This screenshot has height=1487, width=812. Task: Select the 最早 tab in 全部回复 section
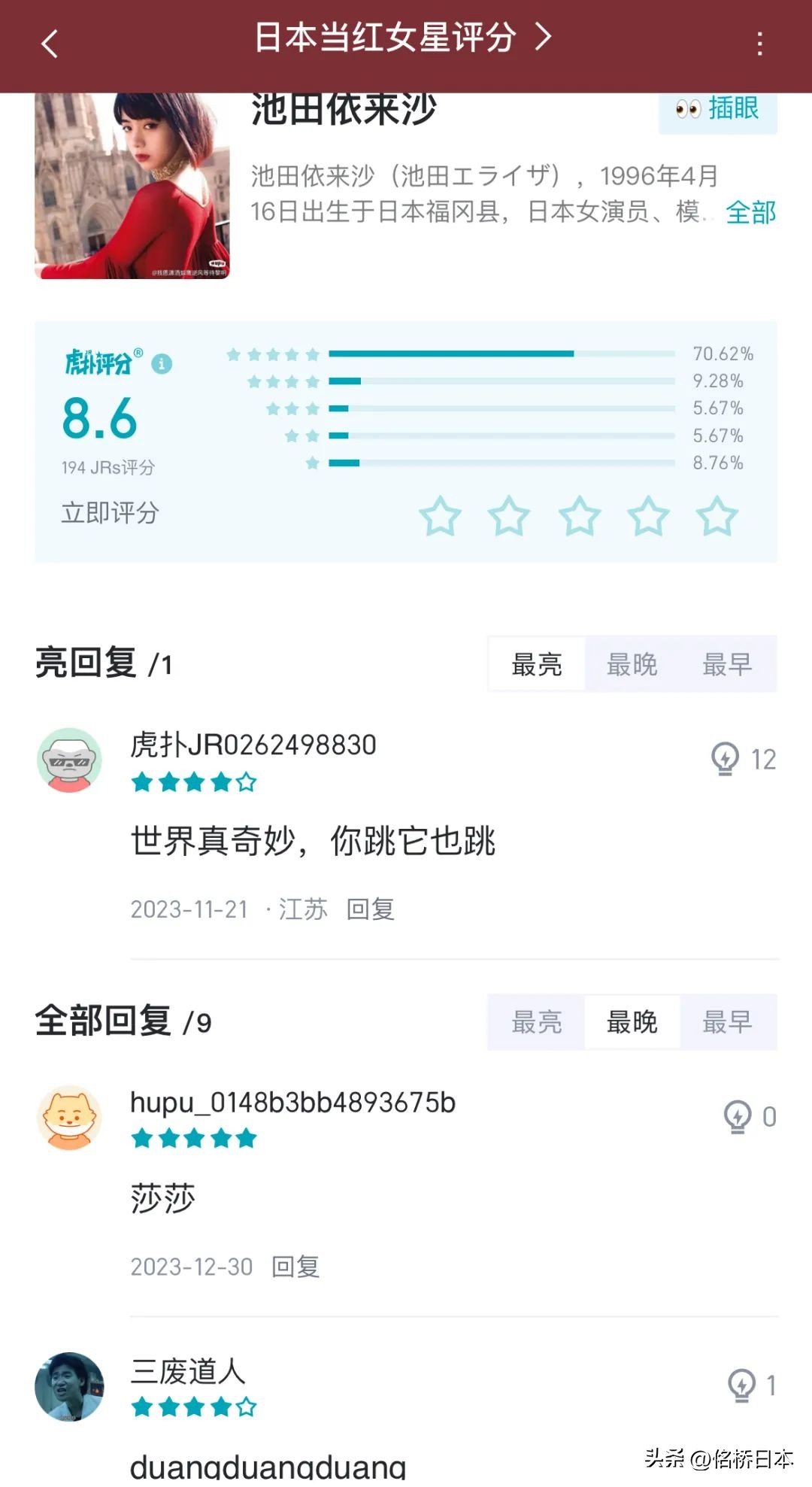coord(728,1021)
